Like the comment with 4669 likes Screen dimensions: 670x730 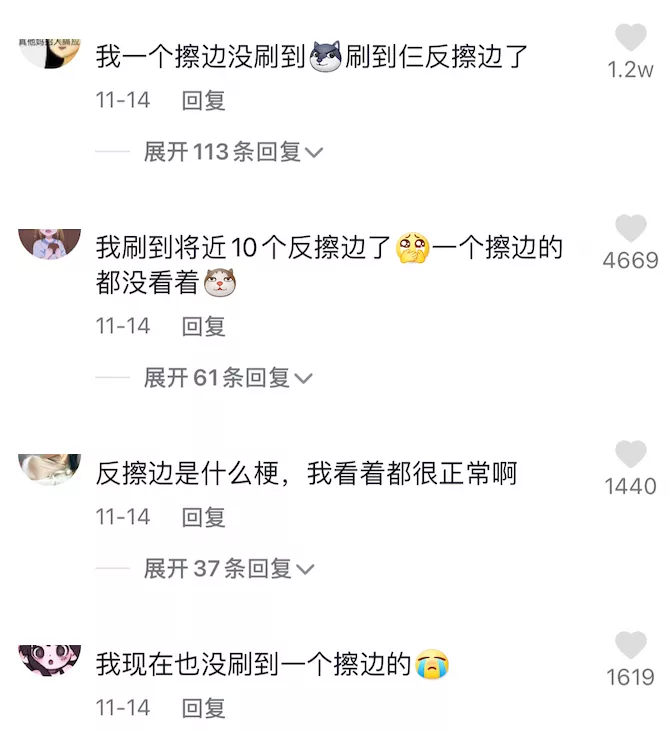(x=630, y=229)
